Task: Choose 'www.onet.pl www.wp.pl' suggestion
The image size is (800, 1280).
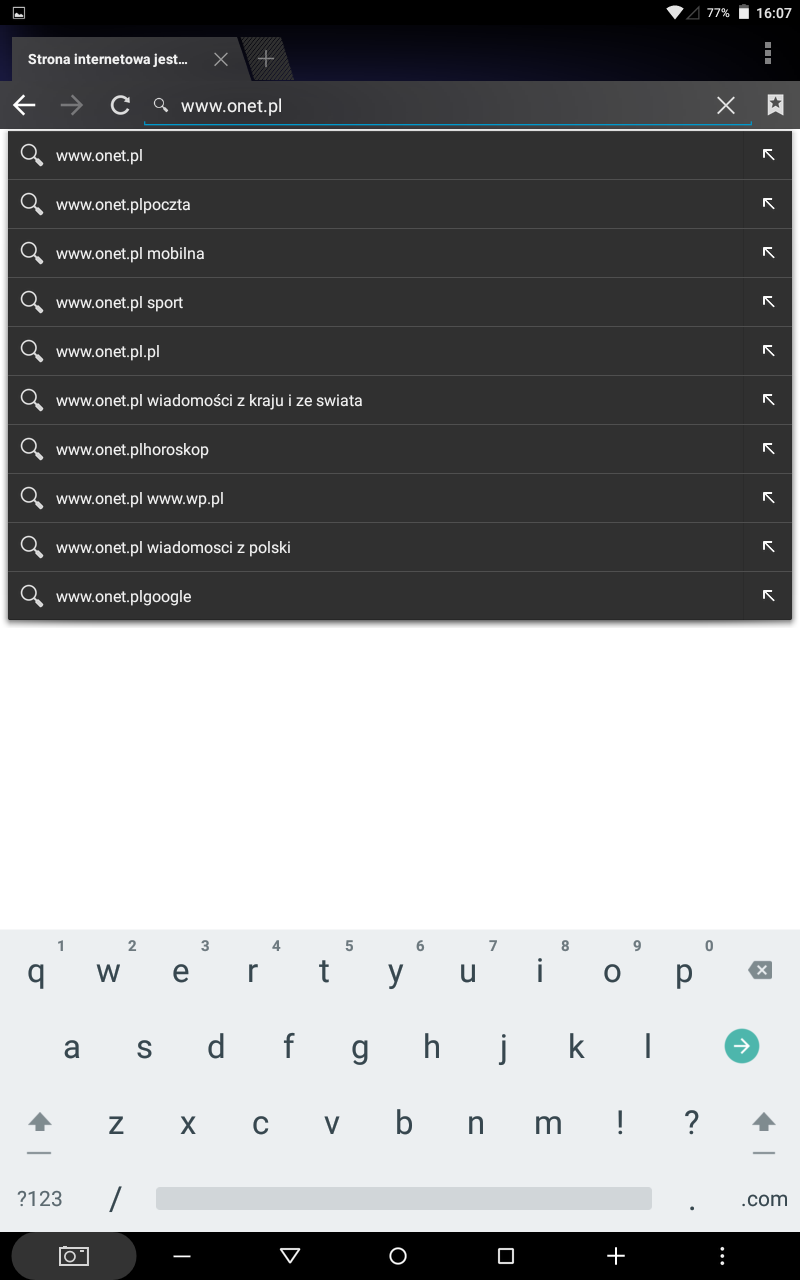Action: [400, 498]
